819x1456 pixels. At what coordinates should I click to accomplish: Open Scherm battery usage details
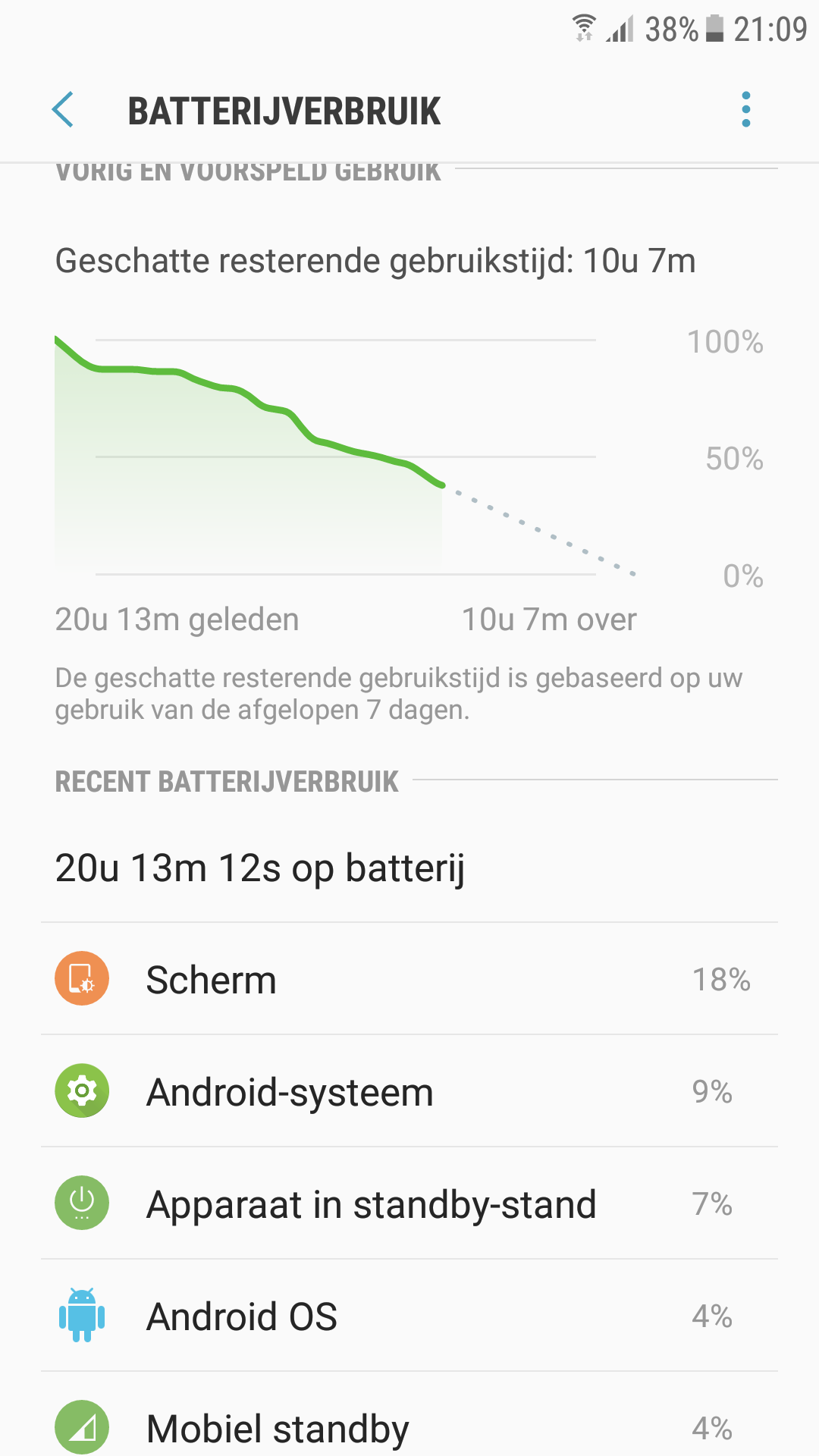coord(409,979)
